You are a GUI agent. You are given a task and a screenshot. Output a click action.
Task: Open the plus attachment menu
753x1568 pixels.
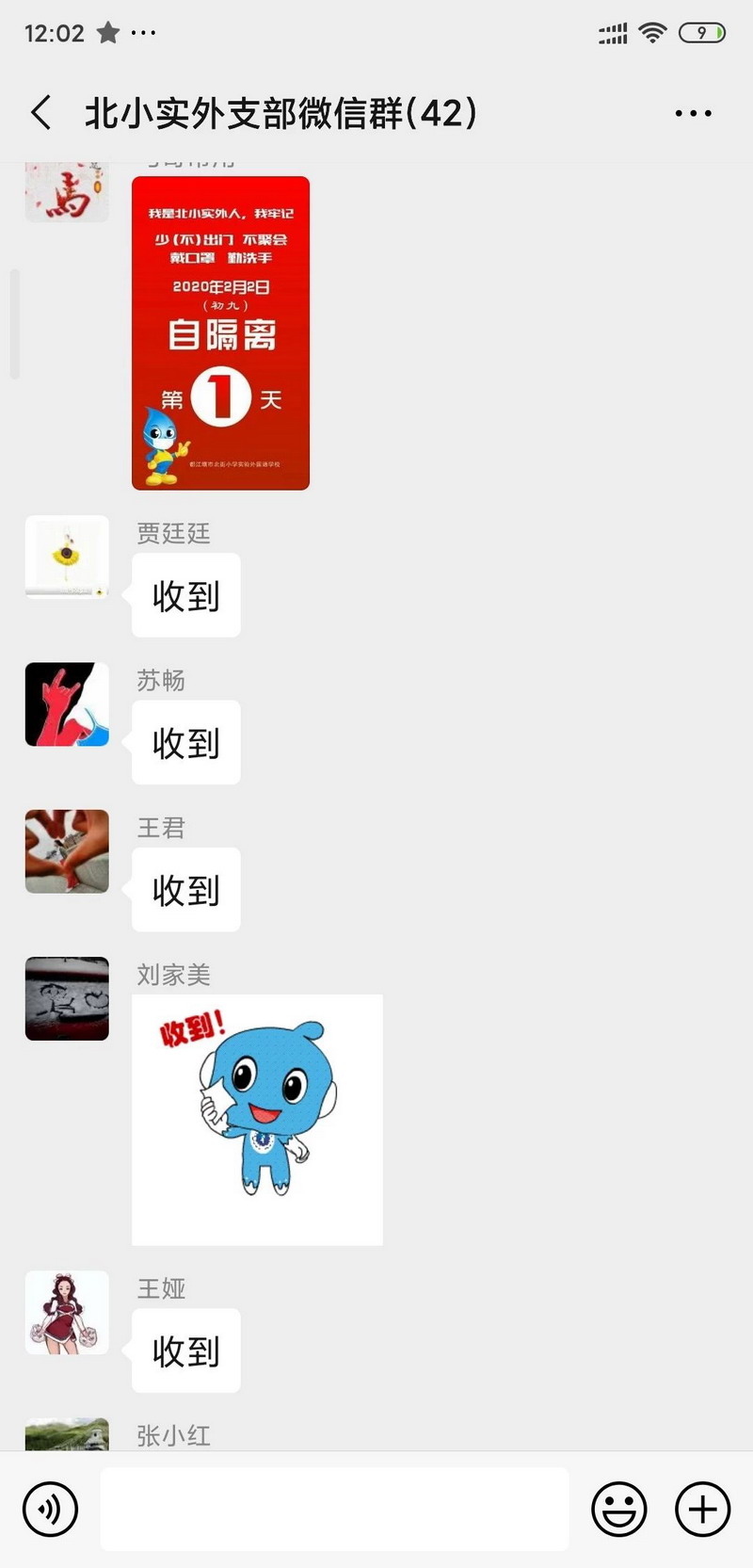point(702,1509)
